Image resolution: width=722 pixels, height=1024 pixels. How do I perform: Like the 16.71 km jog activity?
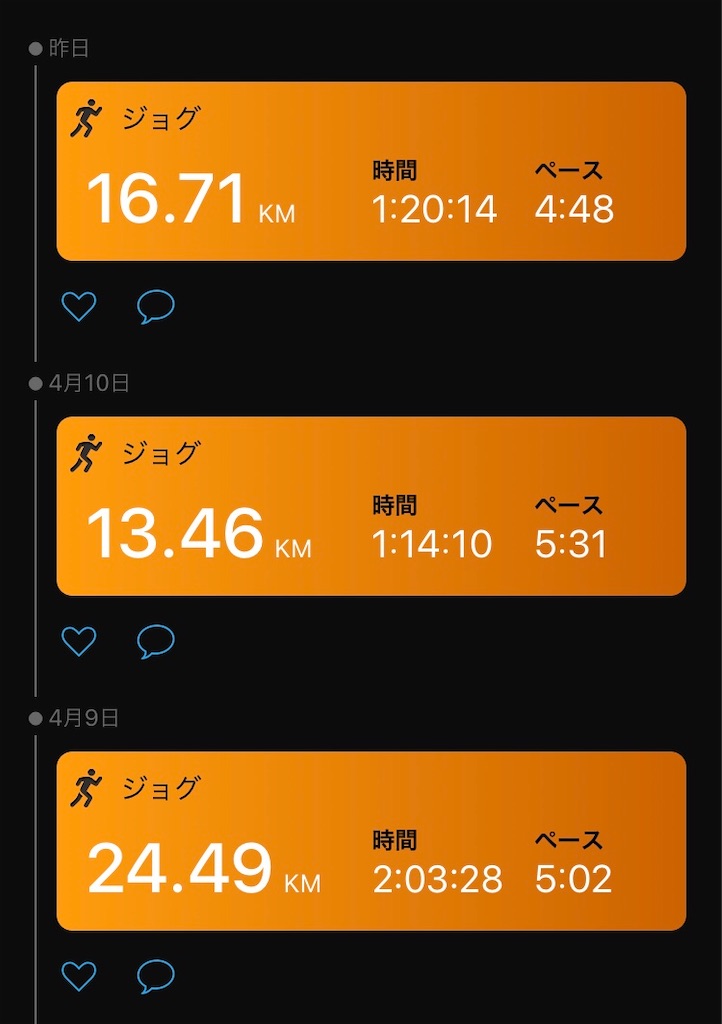tap(79, 306)
